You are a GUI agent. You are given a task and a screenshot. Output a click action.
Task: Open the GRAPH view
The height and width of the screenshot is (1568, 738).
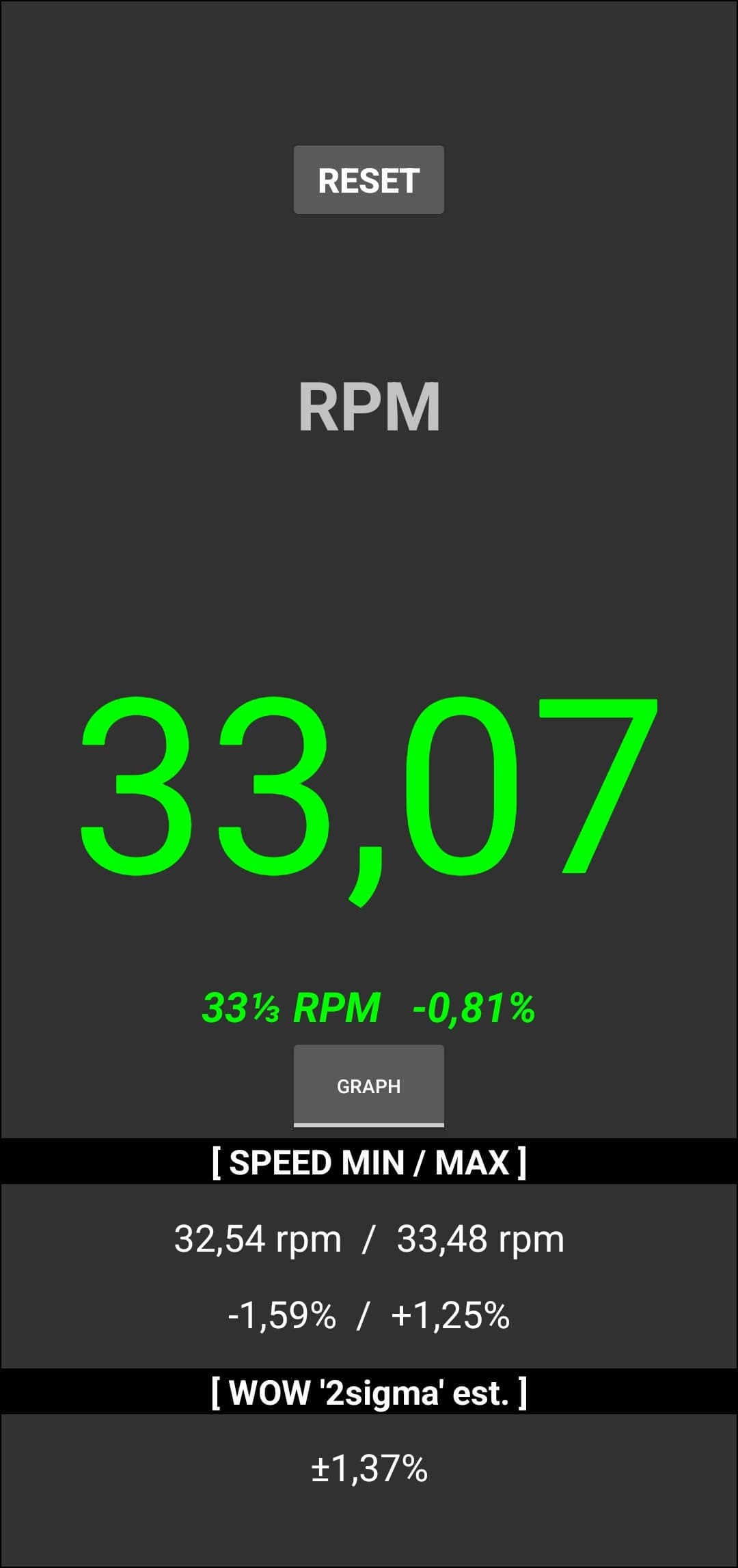pos(369,1086)
